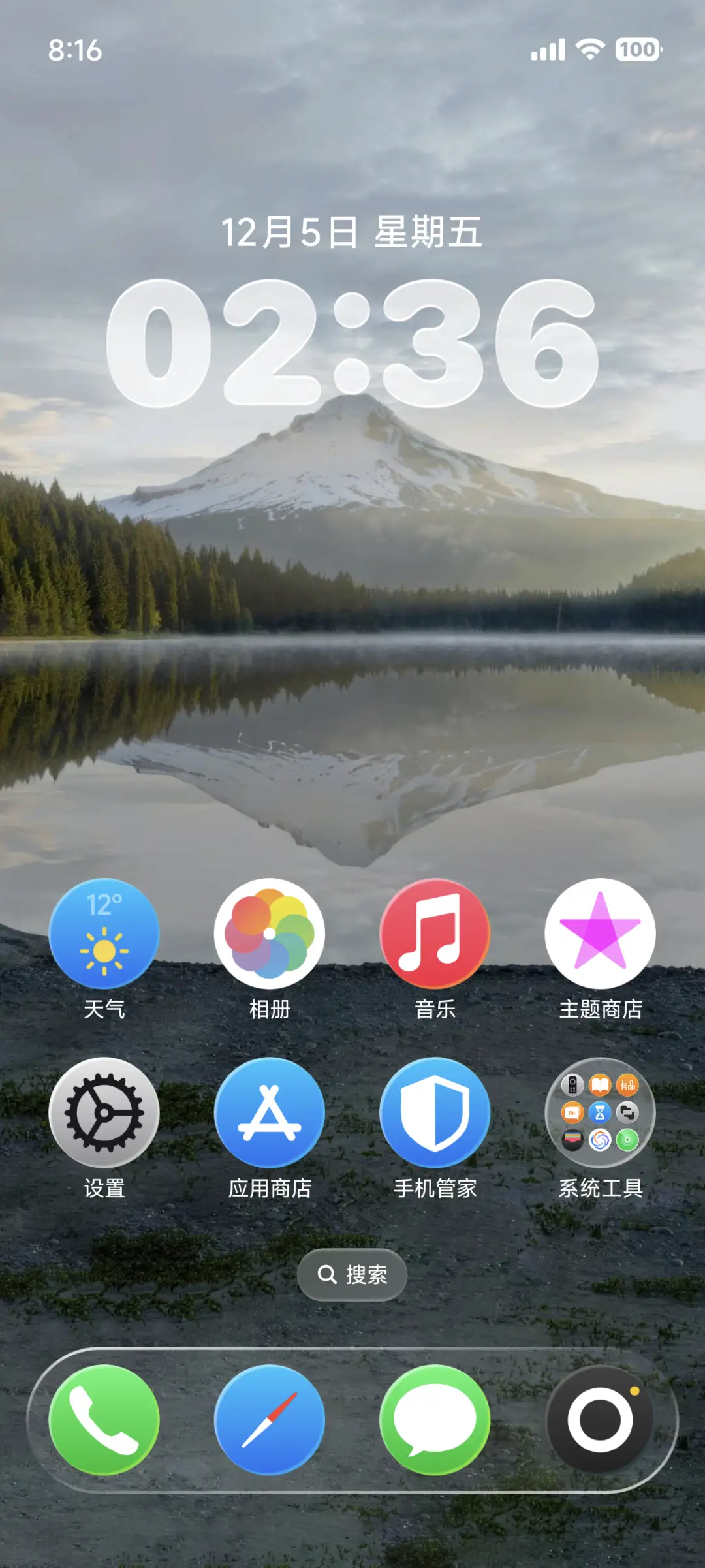
Task: Launch the camera from dock
Action: pos(600,1420)
